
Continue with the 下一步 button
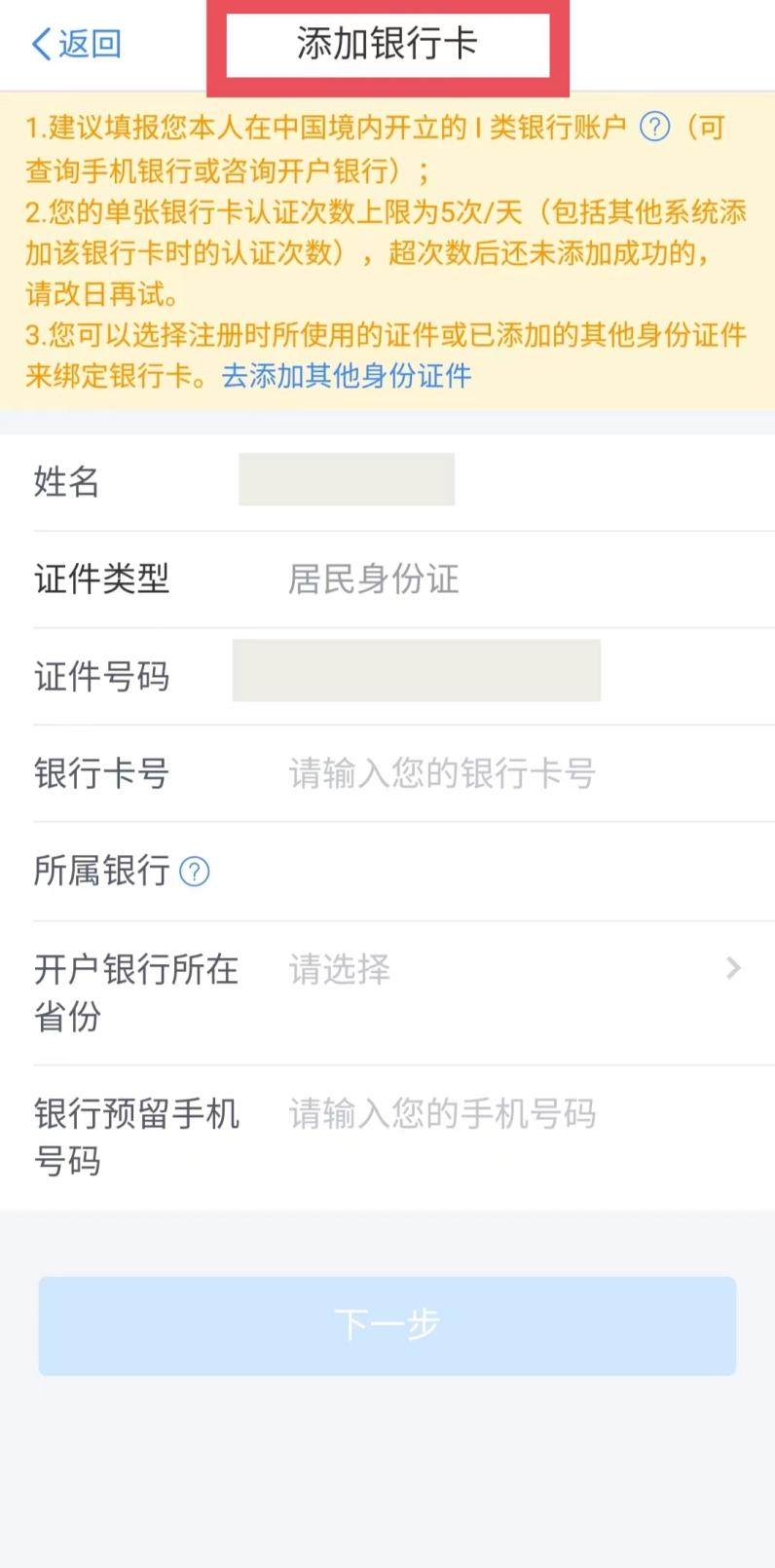[x=387, y=1325]
